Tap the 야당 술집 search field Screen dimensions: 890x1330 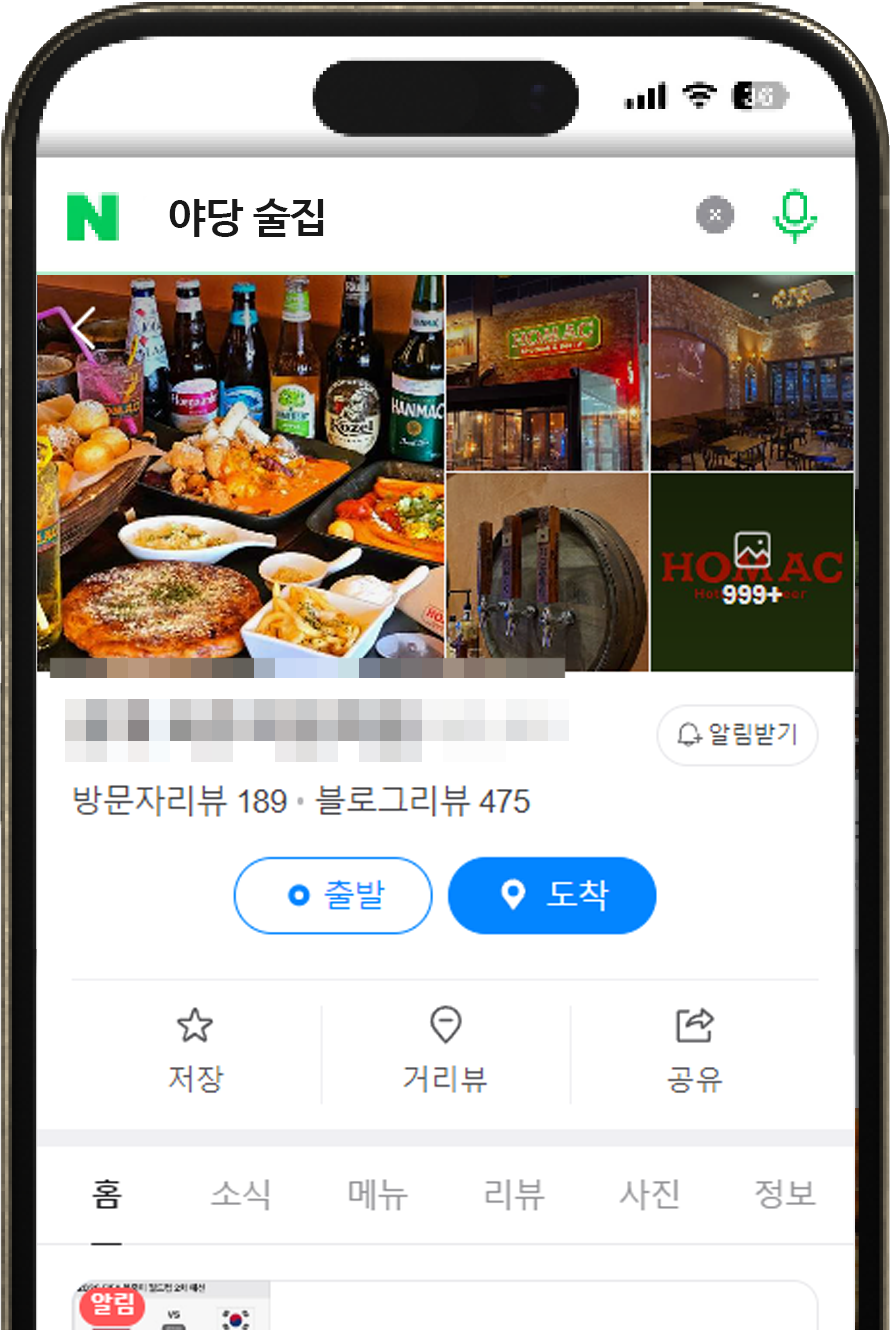[400, 217]
